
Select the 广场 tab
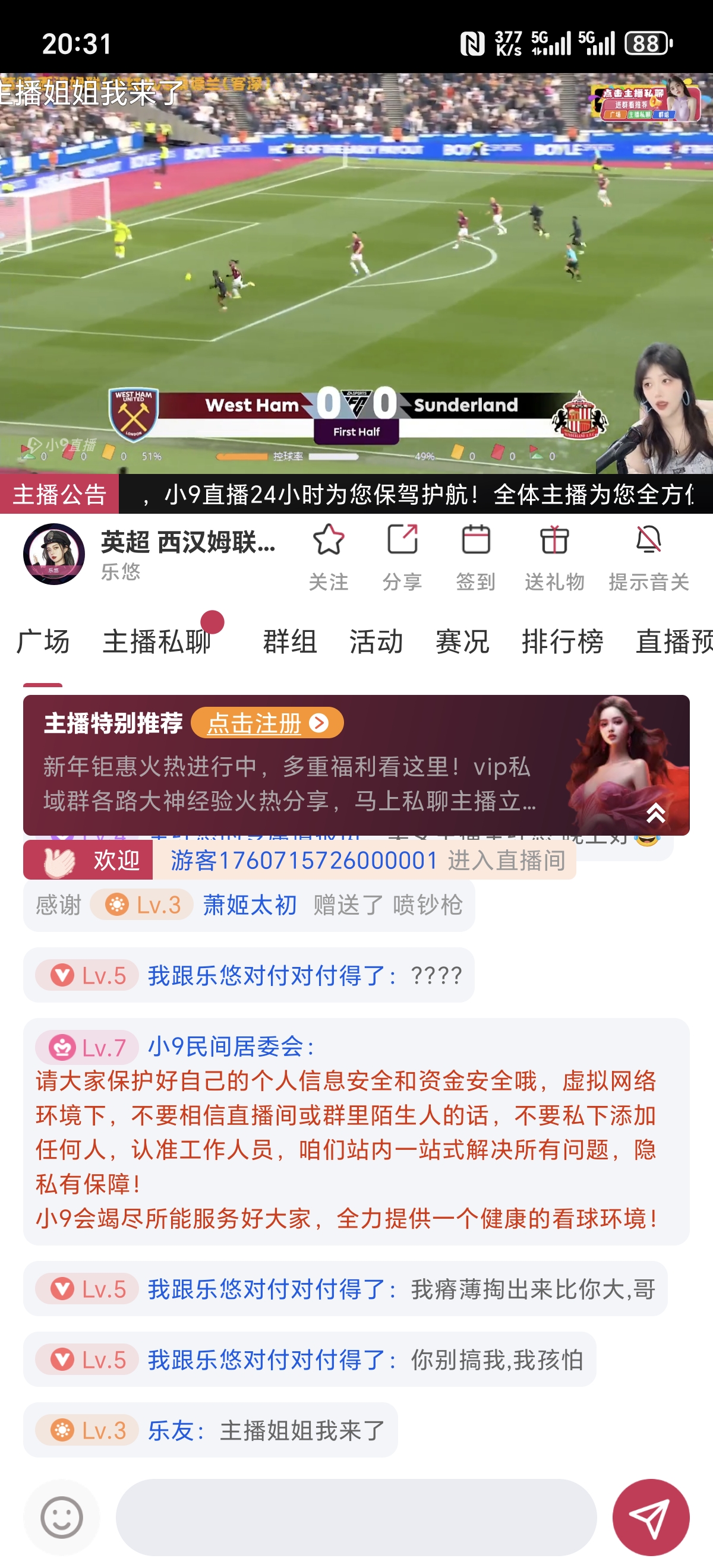point(43,641)
